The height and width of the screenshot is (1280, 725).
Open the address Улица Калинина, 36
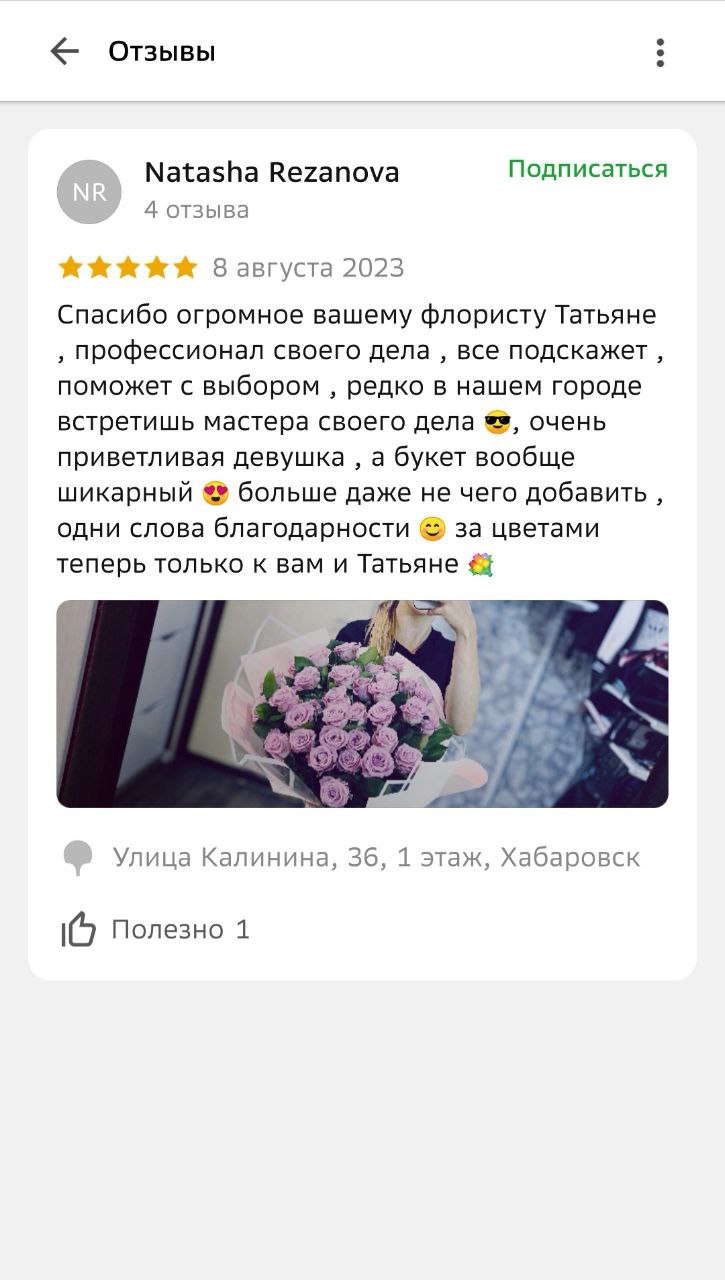[x=376, y=858]
